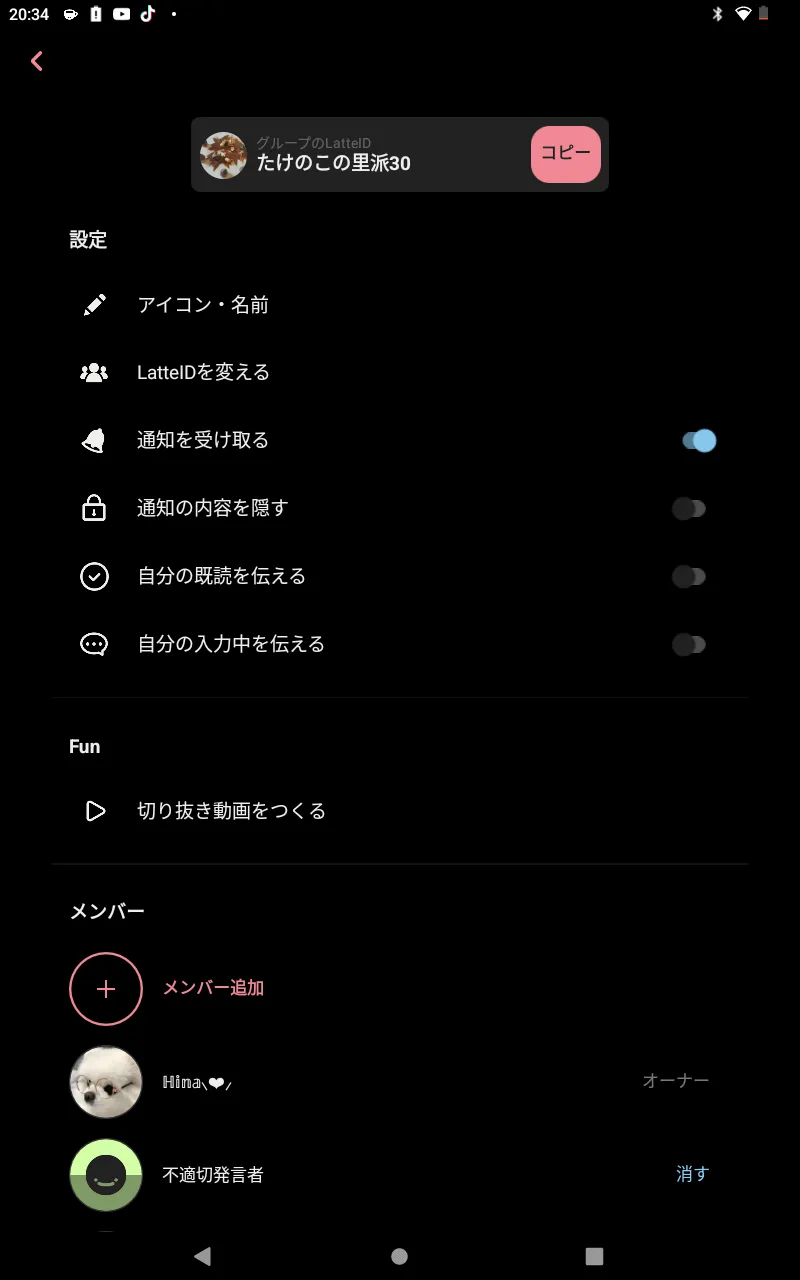This screenshot has width=800, height=1280.
Task: Enable 通知の内容を隠す
Action: click(x=689, y=509)
